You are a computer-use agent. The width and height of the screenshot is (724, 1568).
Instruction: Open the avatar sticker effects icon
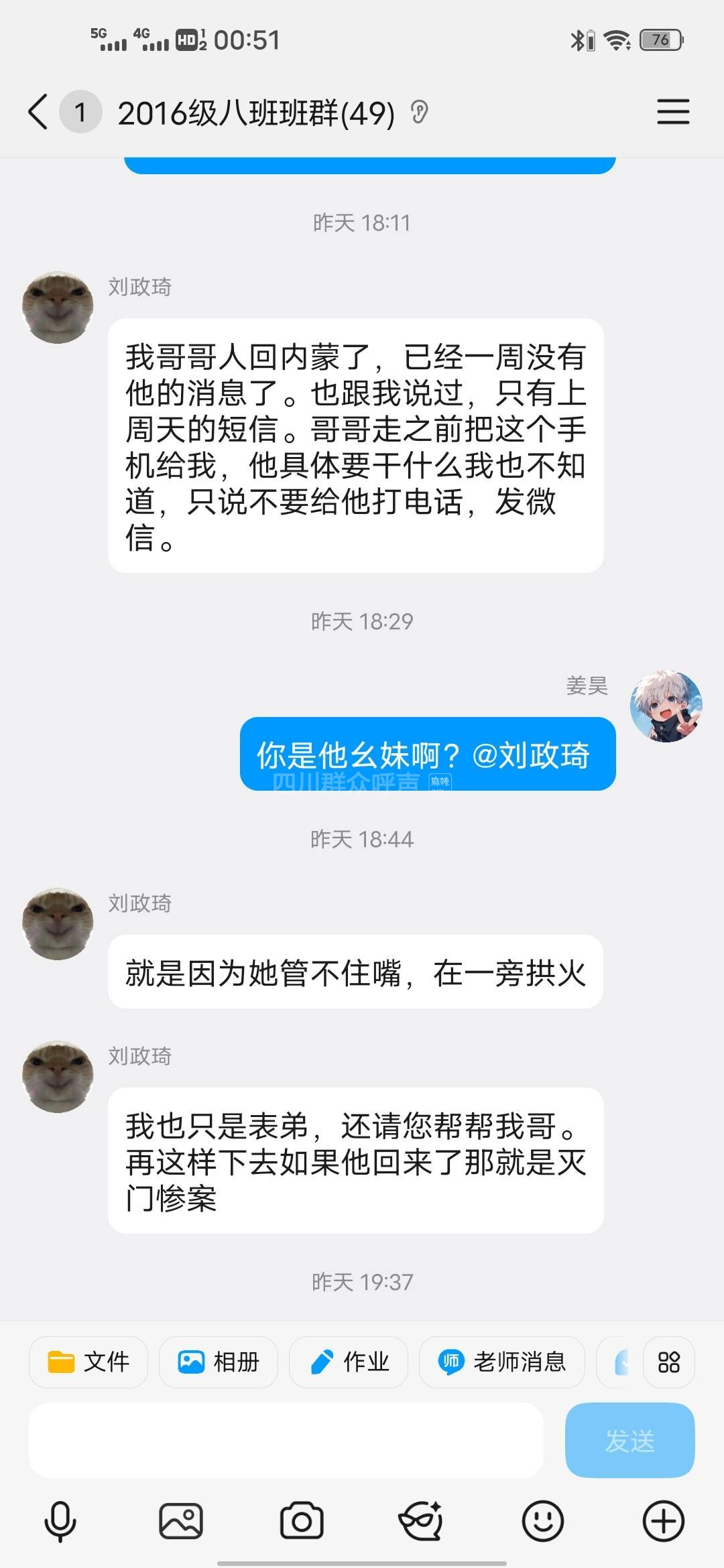coord(421,1521)
